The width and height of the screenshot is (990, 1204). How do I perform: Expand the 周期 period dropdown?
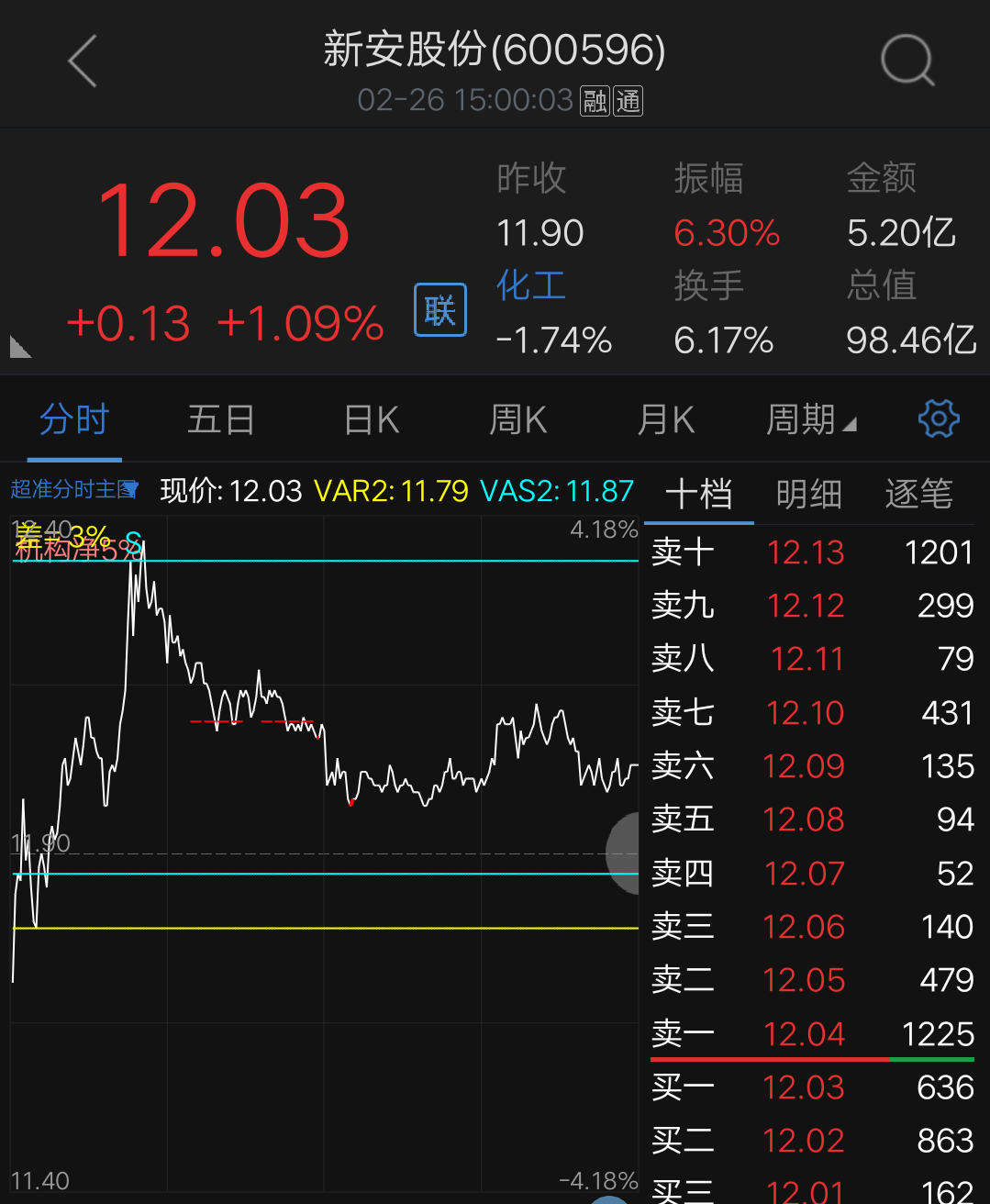tap(809, 420)
